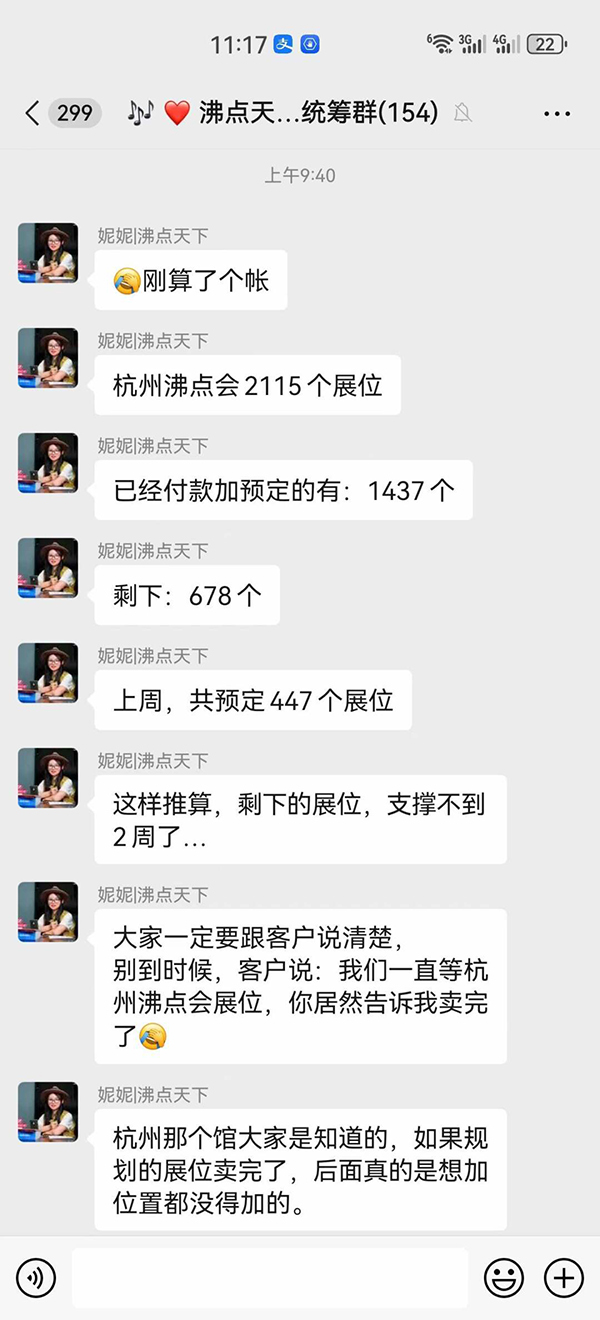Viewport: 600px width, 1320px height.
Task: Open the emoji picker
Action: click(504, 1277)
